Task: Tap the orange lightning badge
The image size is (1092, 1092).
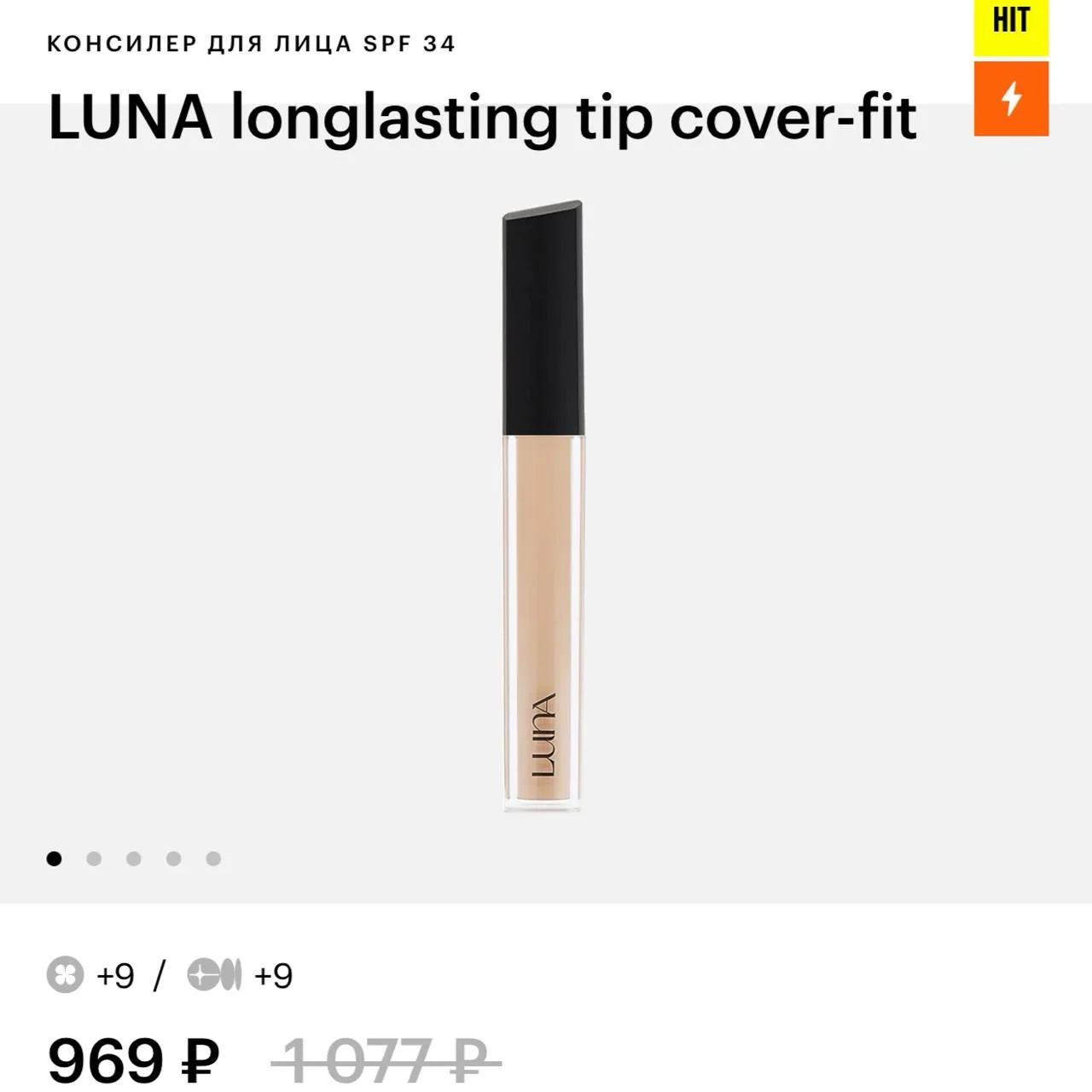Action: point(1011,99)
